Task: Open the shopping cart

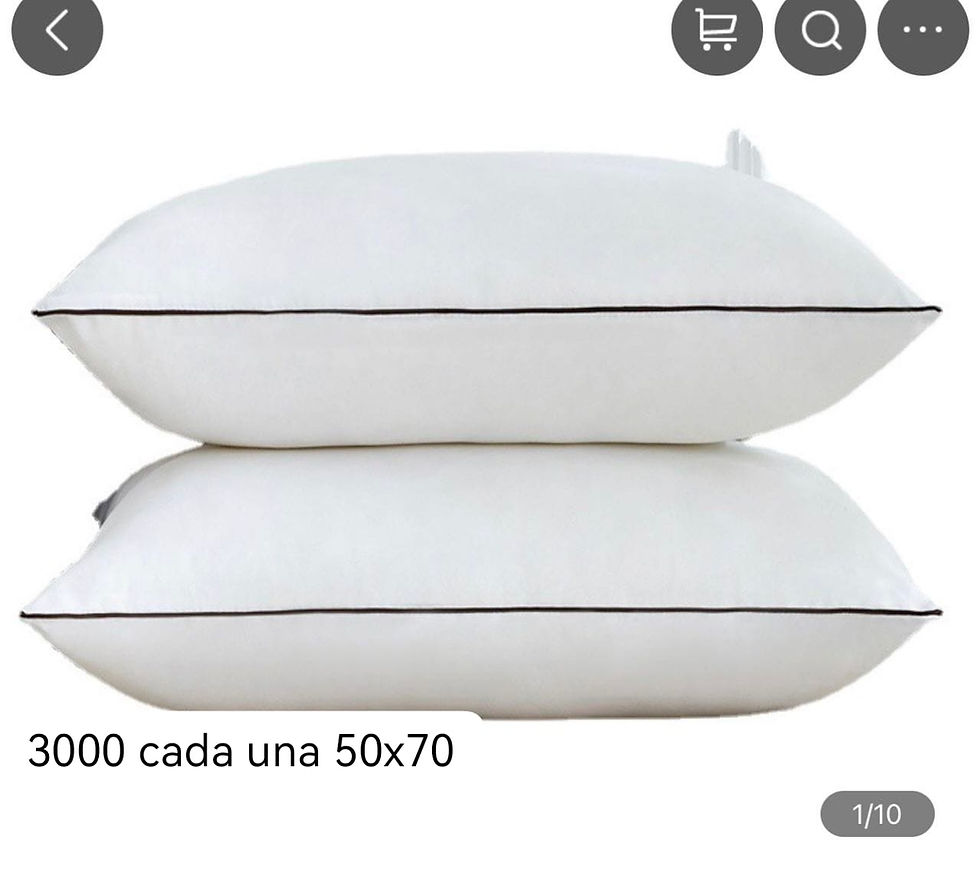Action: tap(716, 31)
